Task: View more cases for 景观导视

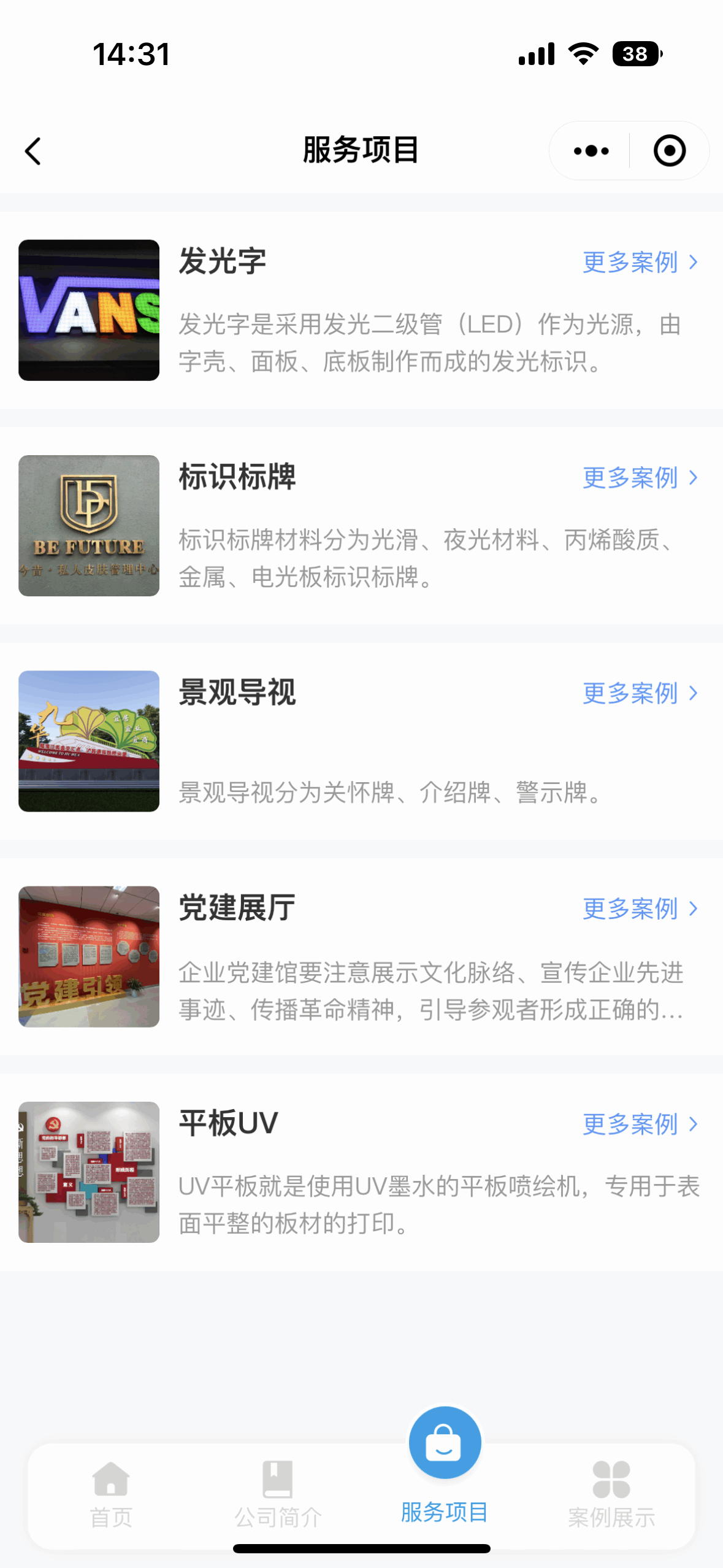Action: [640, 693]
